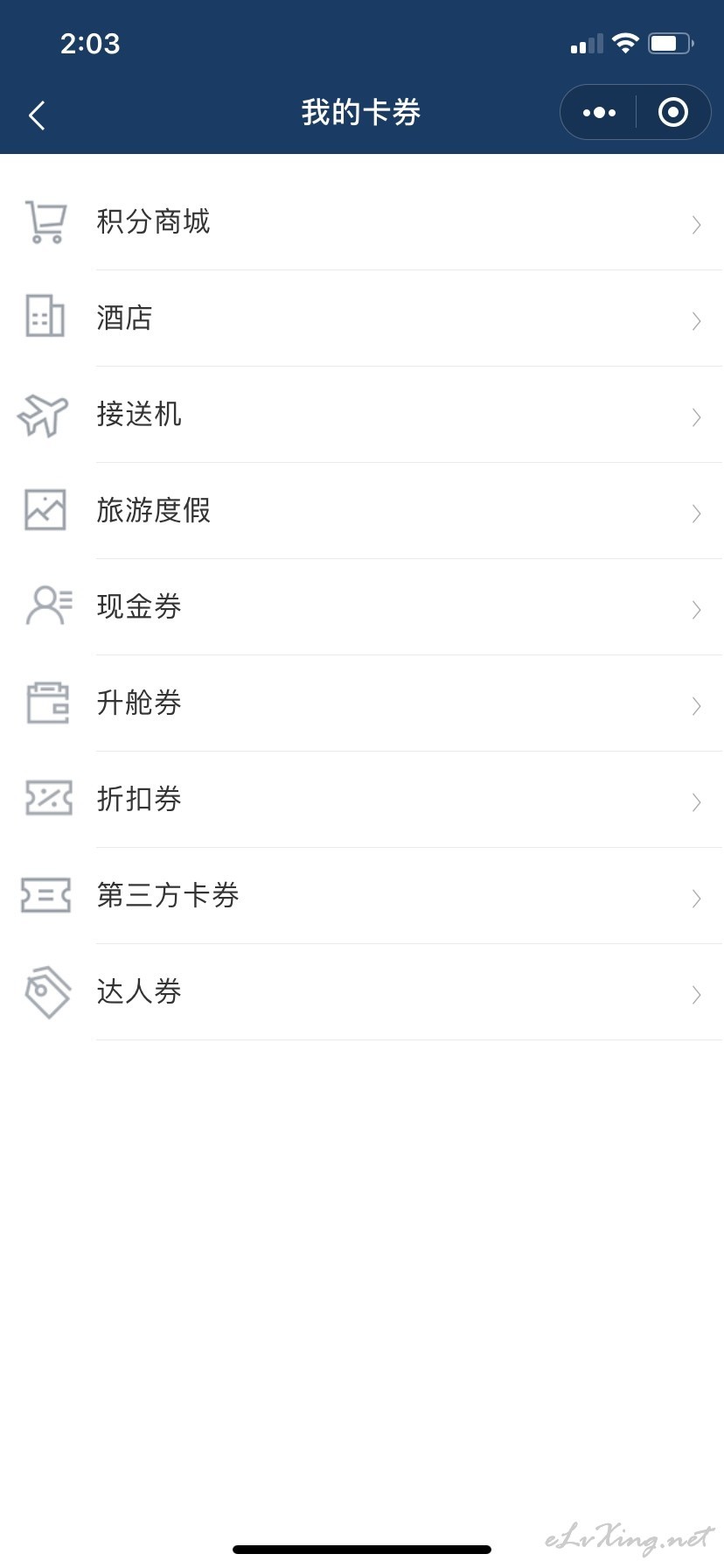Screen dimensions: 724x1568
Task: Open 第三方卡券
Action: [x=362, y=896]
